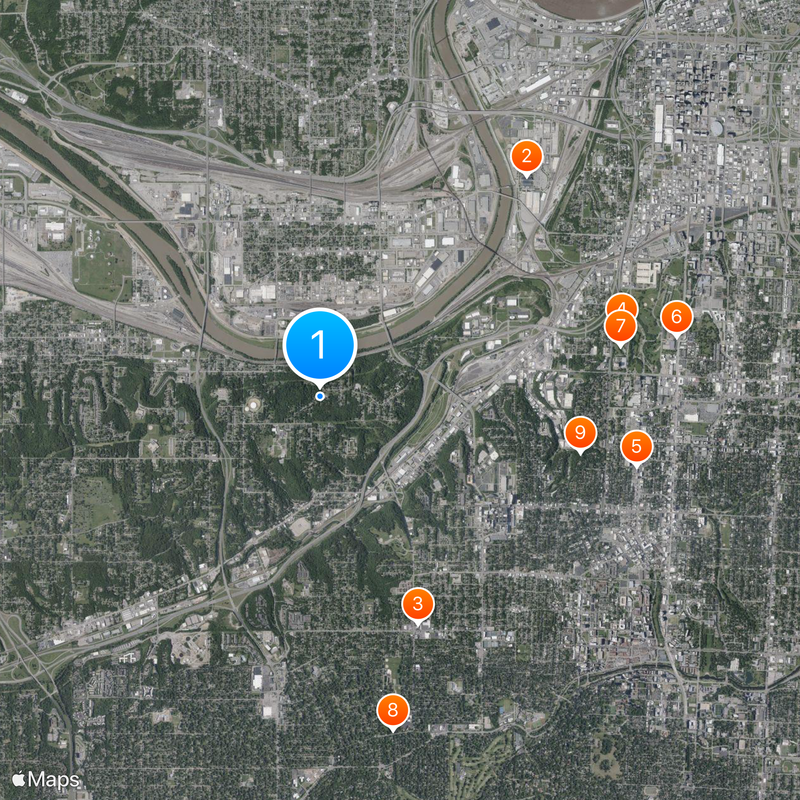Select orange map pin number 2
The height and width of the screenshot is (800, 800).
(526, 156)
